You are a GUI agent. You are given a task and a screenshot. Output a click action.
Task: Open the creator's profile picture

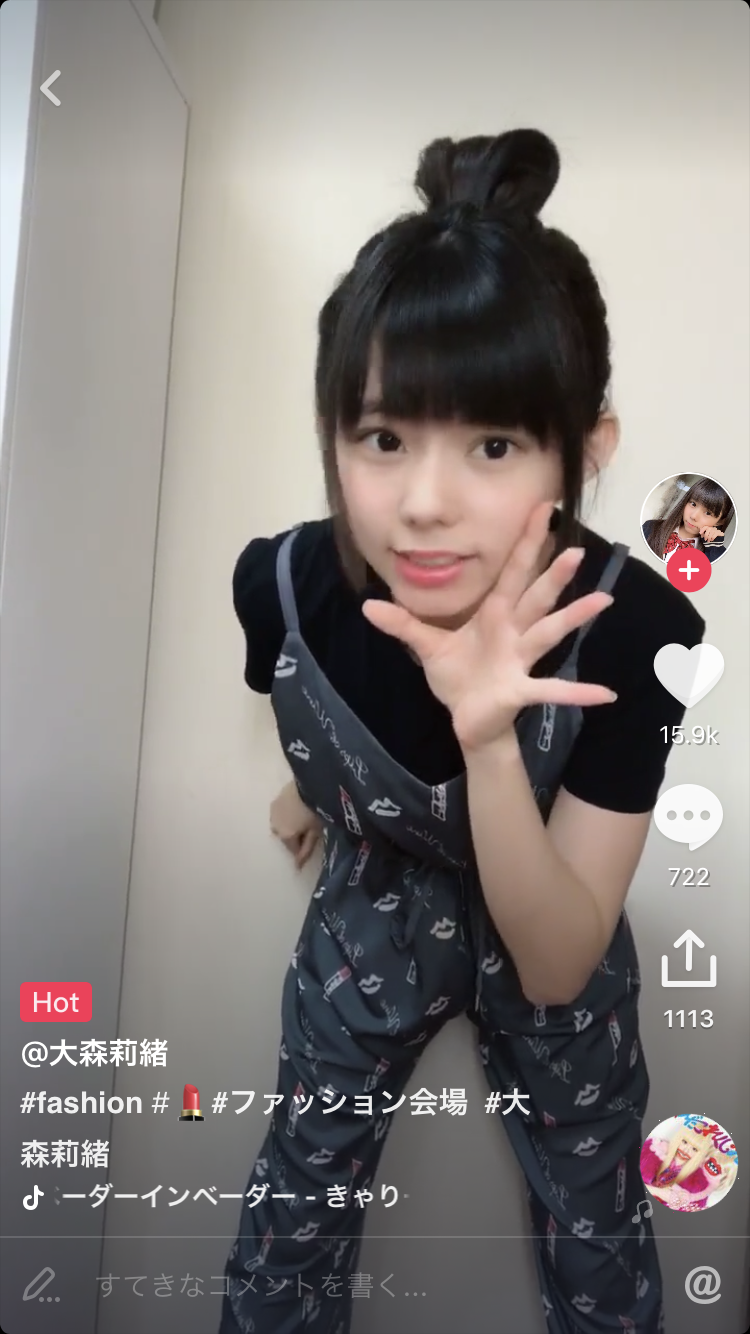[x=688, y=520]
